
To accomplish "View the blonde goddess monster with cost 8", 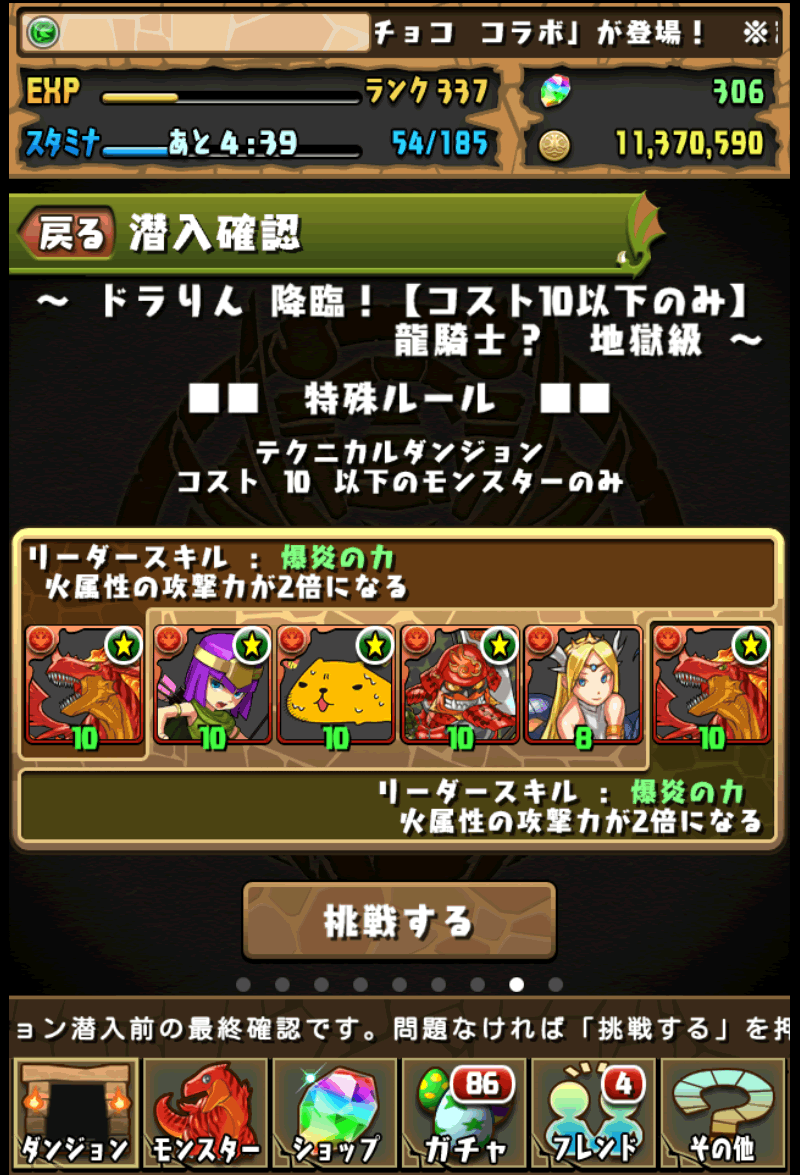I will pyautogui.click(x=584, y=686).
